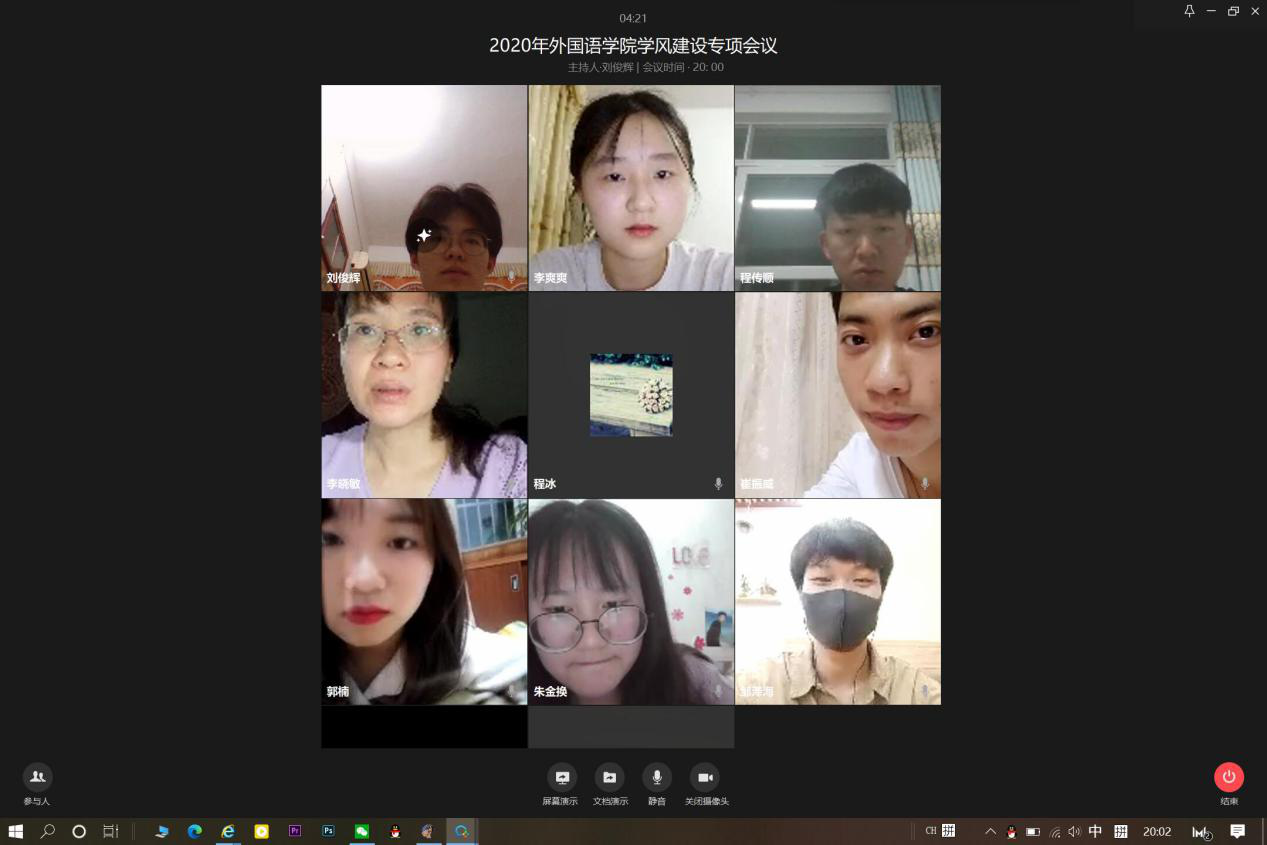The height and width of the screenshot is (845, 1267).
Task: Close the meeting window
Action: coord(1255,11)
